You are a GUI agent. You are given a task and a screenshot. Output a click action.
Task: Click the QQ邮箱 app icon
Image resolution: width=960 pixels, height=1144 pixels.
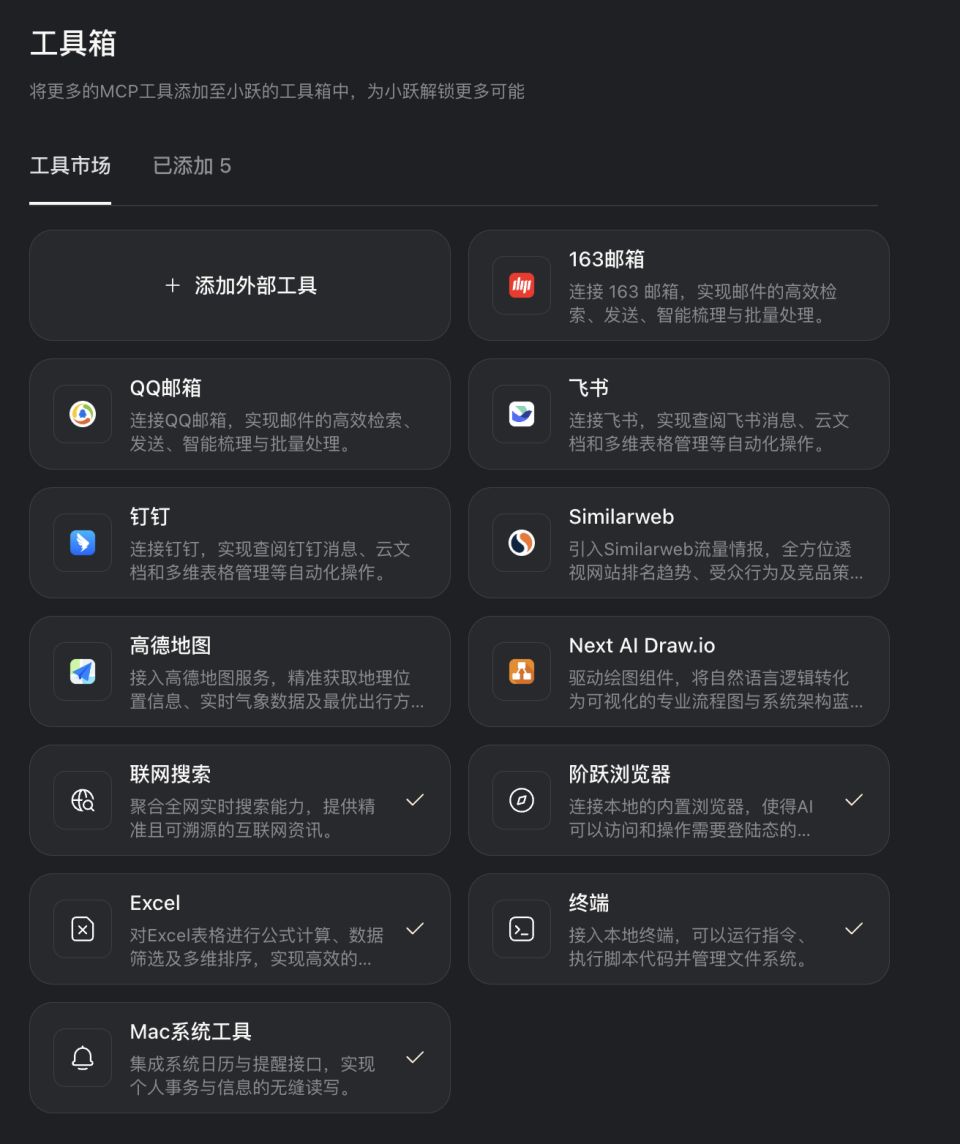click(82, 414)
